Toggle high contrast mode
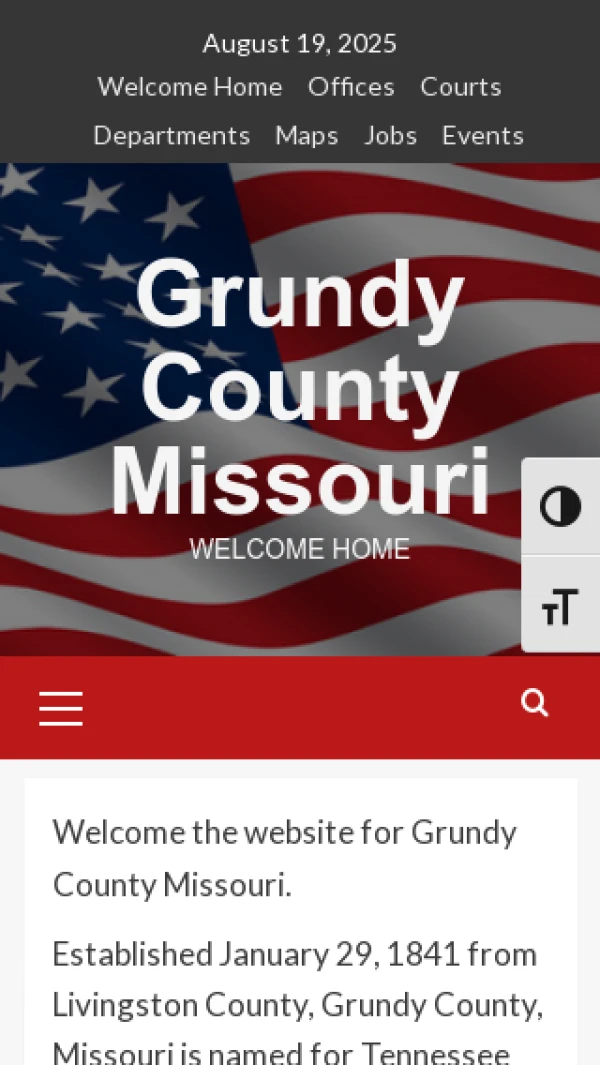This screenshot has width=600, height=1065. (561, 507)
